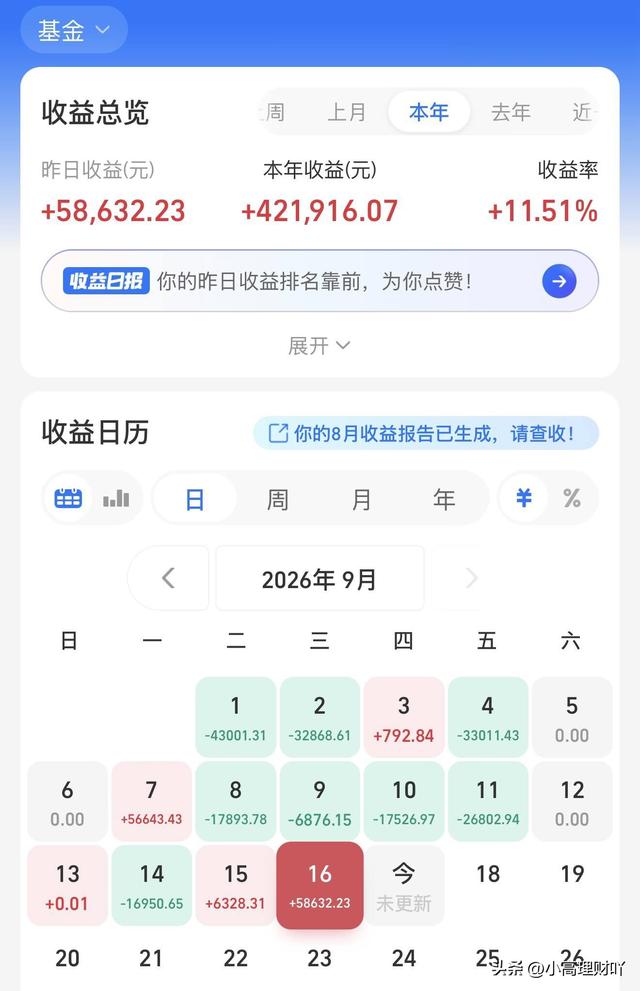Image resolution: width=640 pixels, height=991 pixels.
Task: Show earnings as percentage
Action: pos(572,499)
